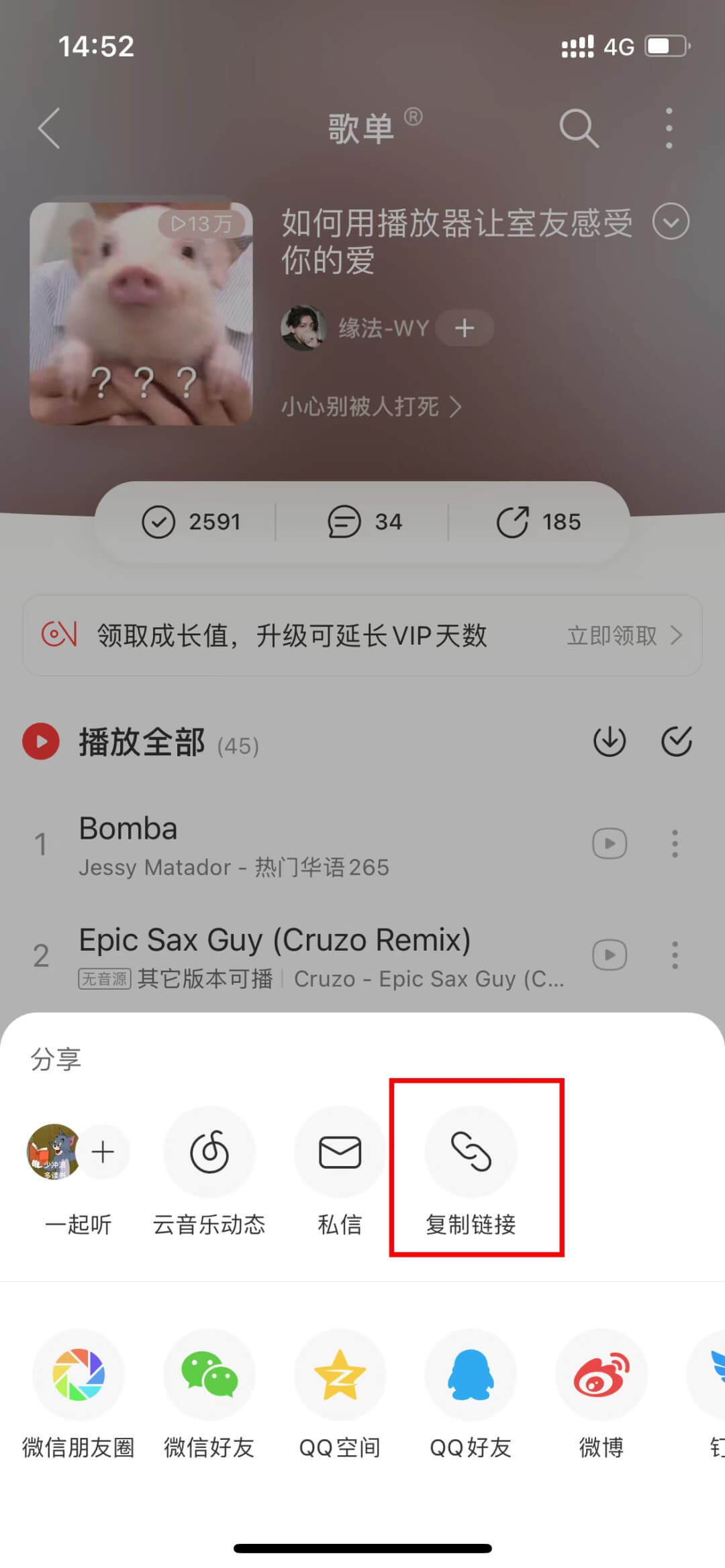Play the song Bomba
The height and width of the screenshot is (1568, 725).
coord(610,844)
